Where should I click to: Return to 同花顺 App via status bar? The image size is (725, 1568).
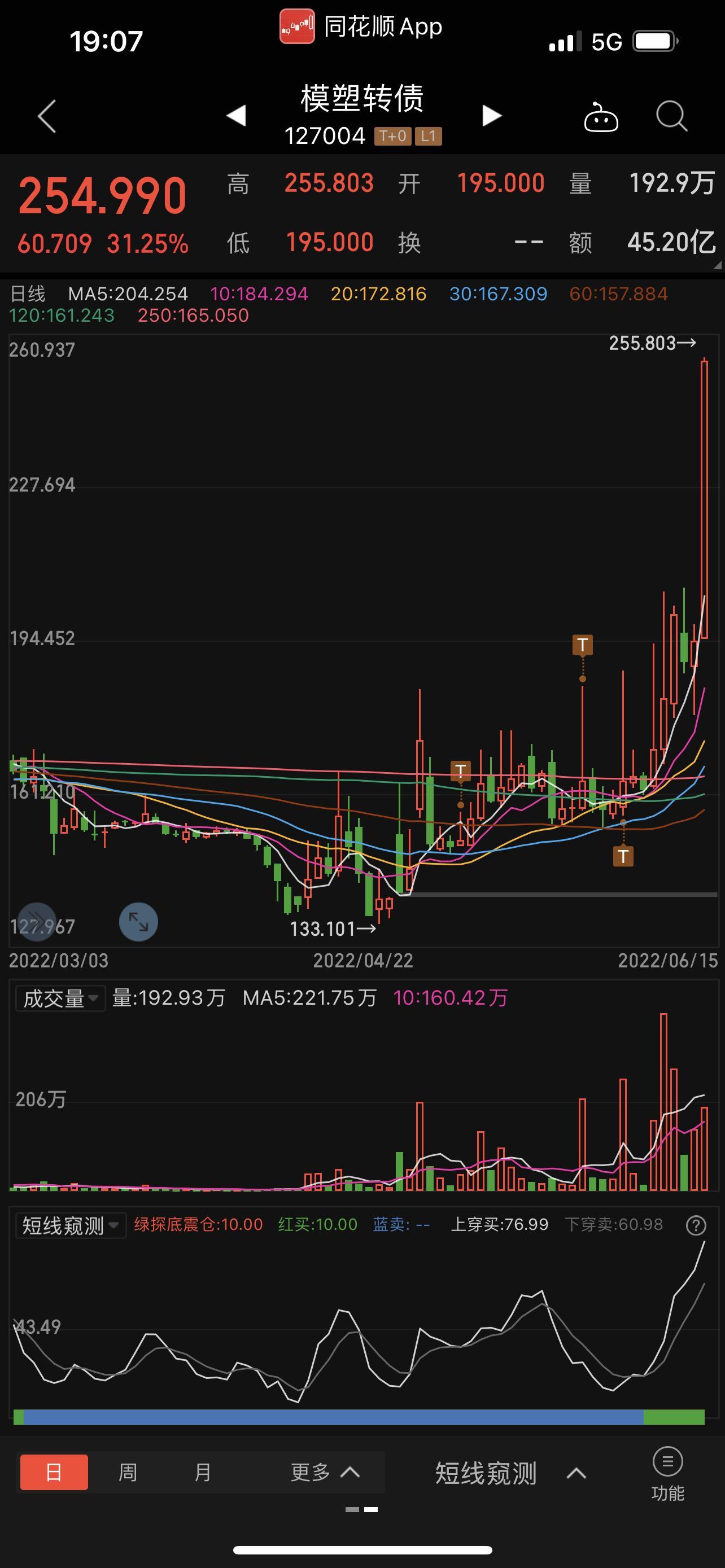[x=361, y=27]
